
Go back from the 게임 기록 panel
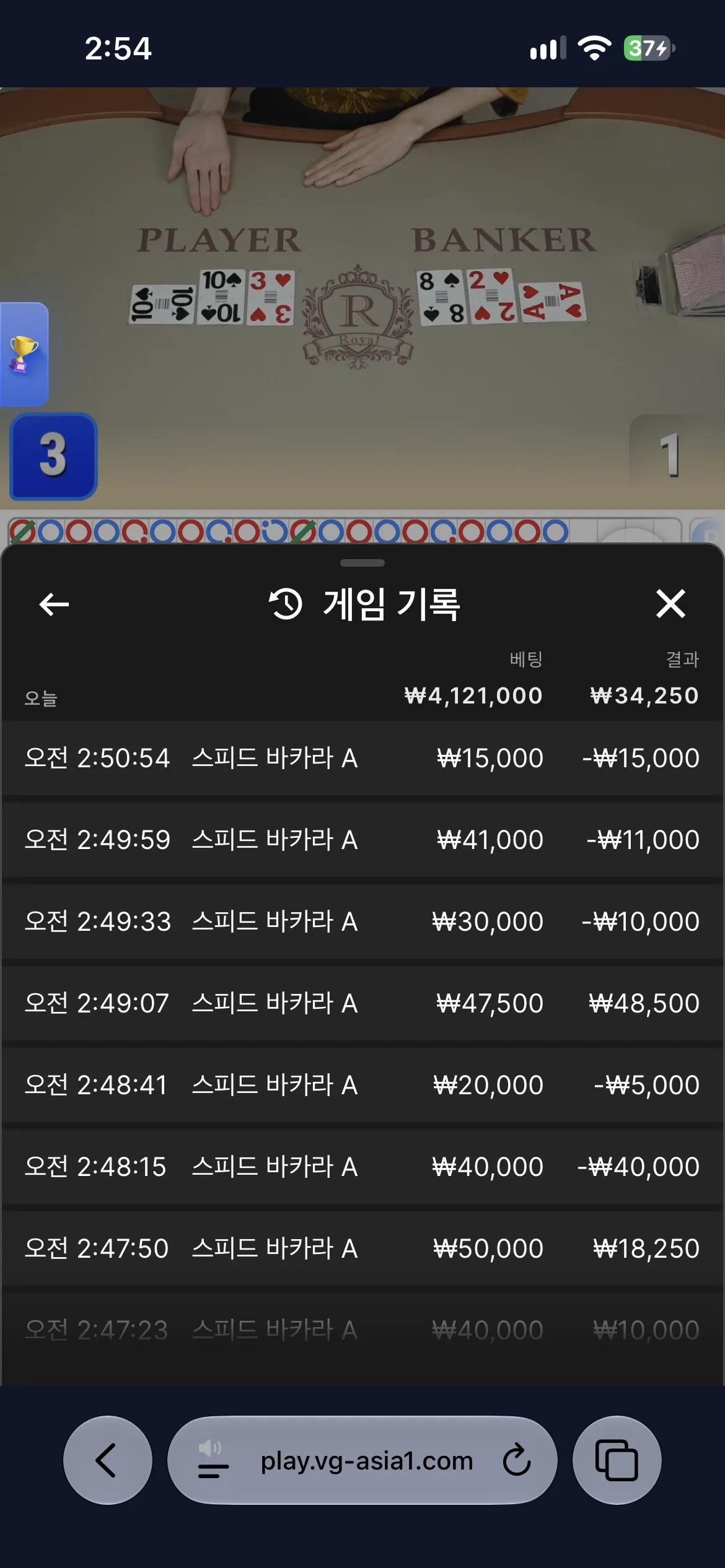54,604
